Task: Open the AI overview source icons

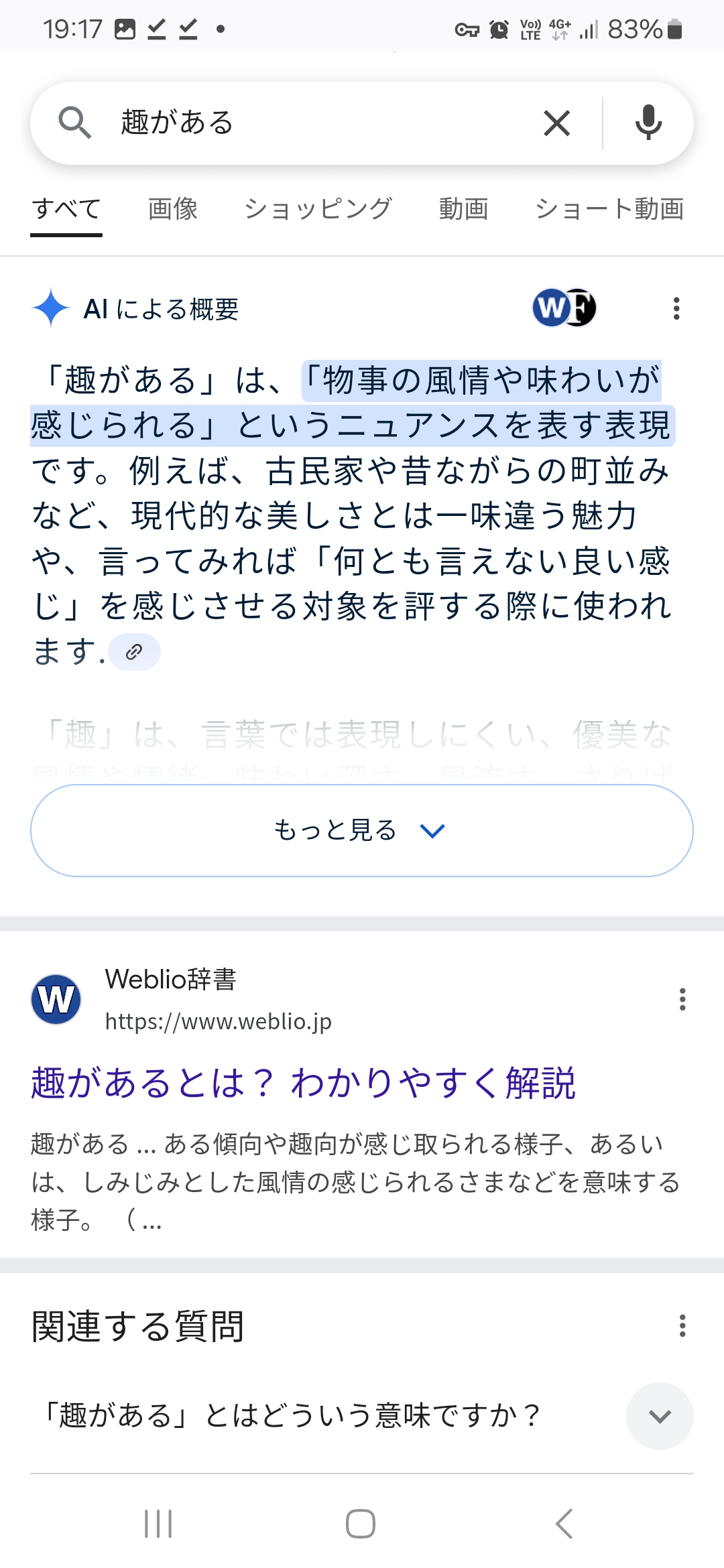Action: tap(564, 308)
